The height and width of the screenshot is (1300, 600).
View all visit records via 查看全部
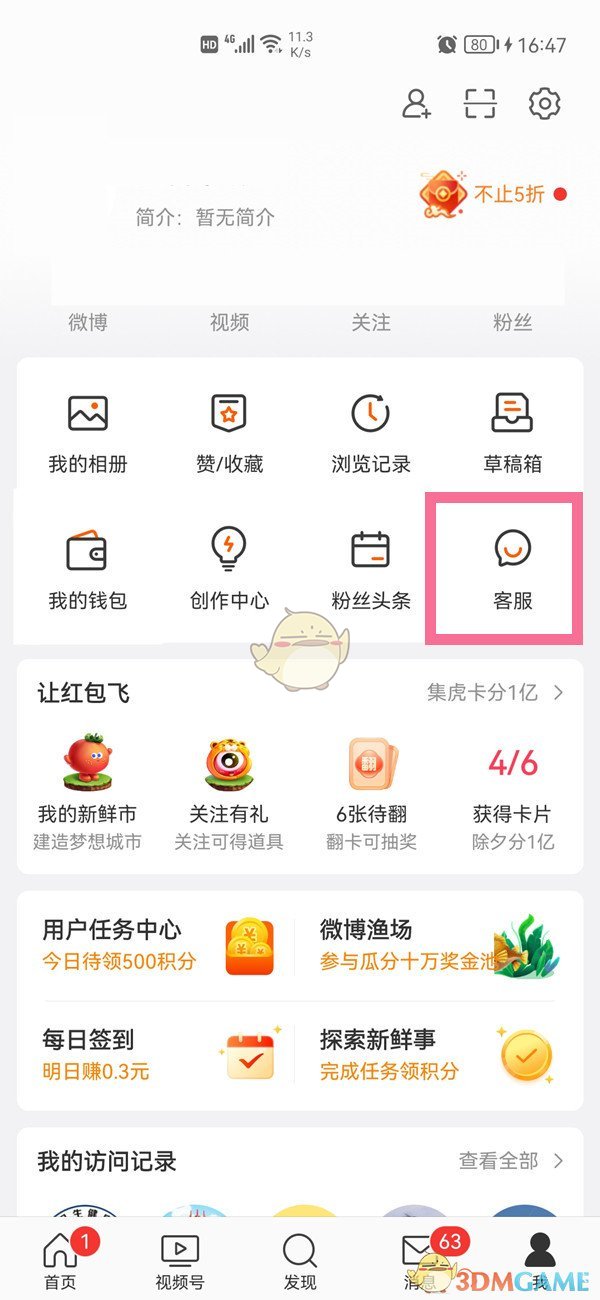click(x=511, y=1161)
